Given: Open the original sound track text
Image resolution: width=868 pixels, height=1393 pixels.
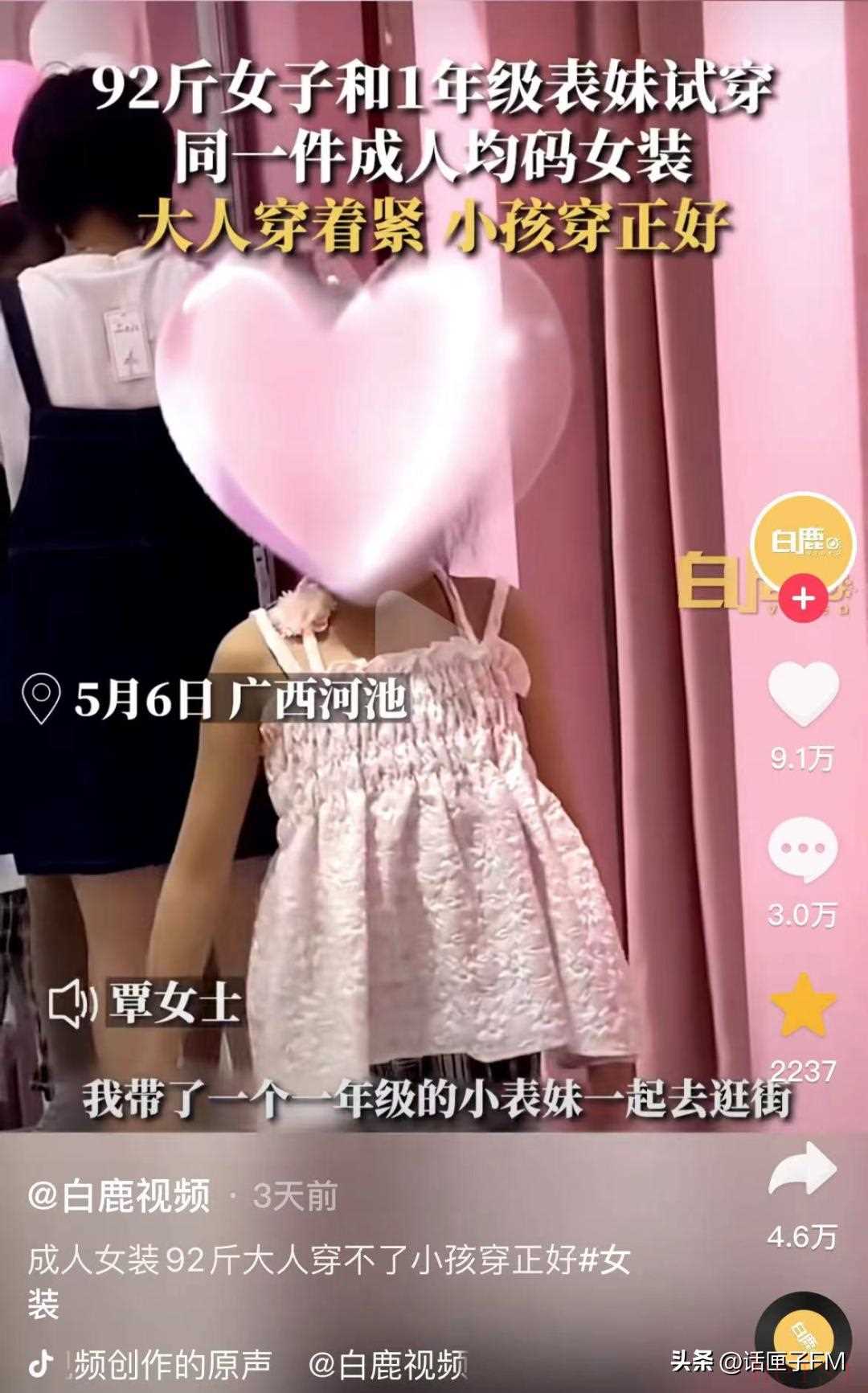Looking at the screenshot, I should coord(173,1364).
